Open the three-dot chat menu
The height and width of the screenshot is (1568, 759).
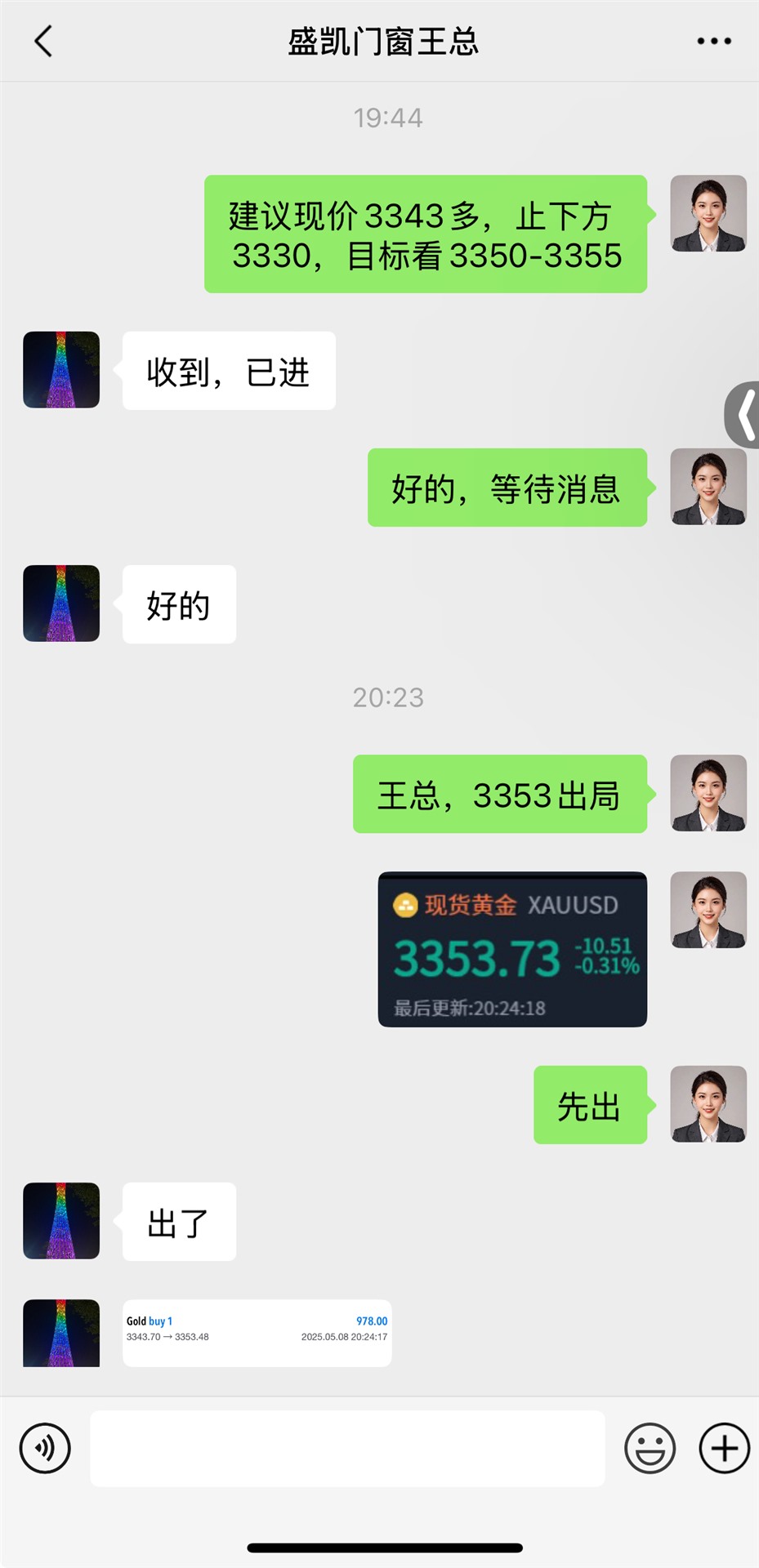713,41
